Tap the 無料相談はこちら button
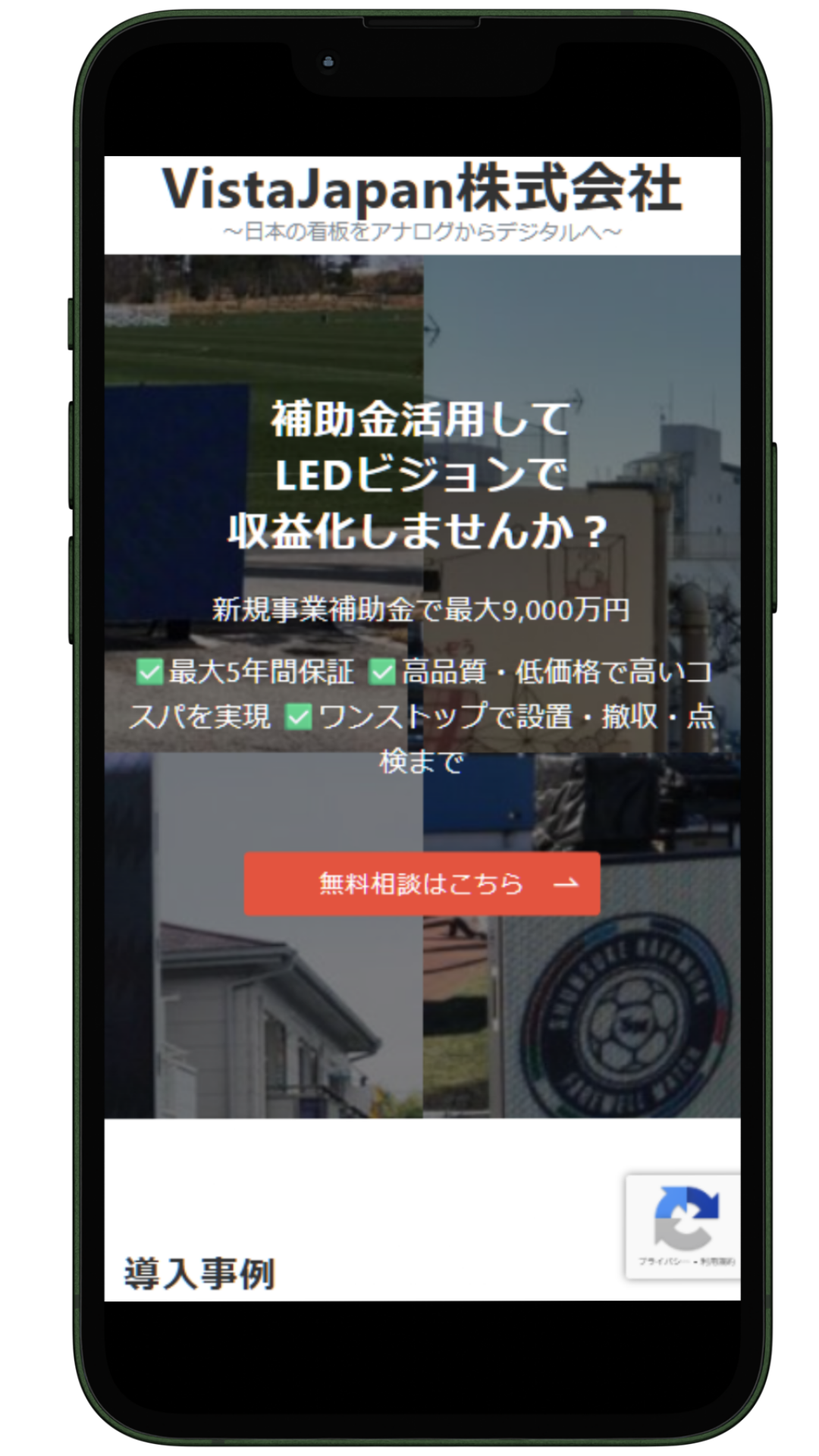The height and width of the screenshot is (1456, 819). [422, 883]
